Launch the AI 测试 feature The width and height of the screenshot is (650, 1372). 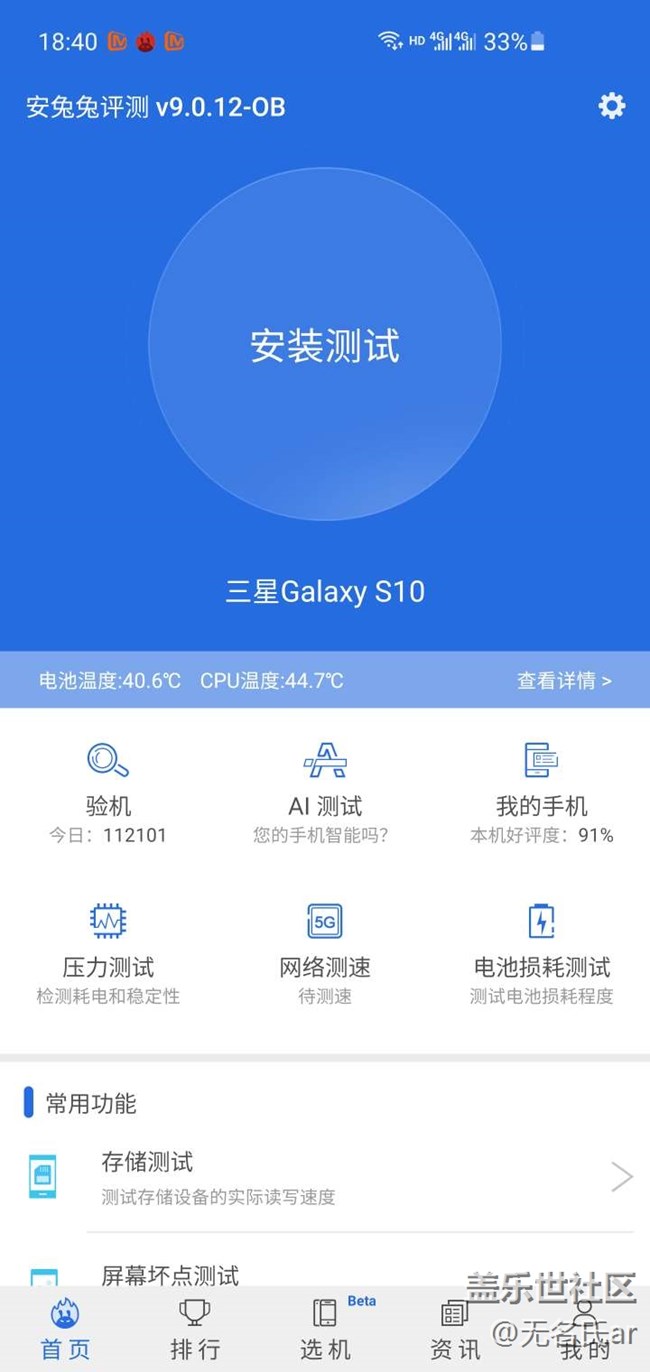tap(325, 791)
